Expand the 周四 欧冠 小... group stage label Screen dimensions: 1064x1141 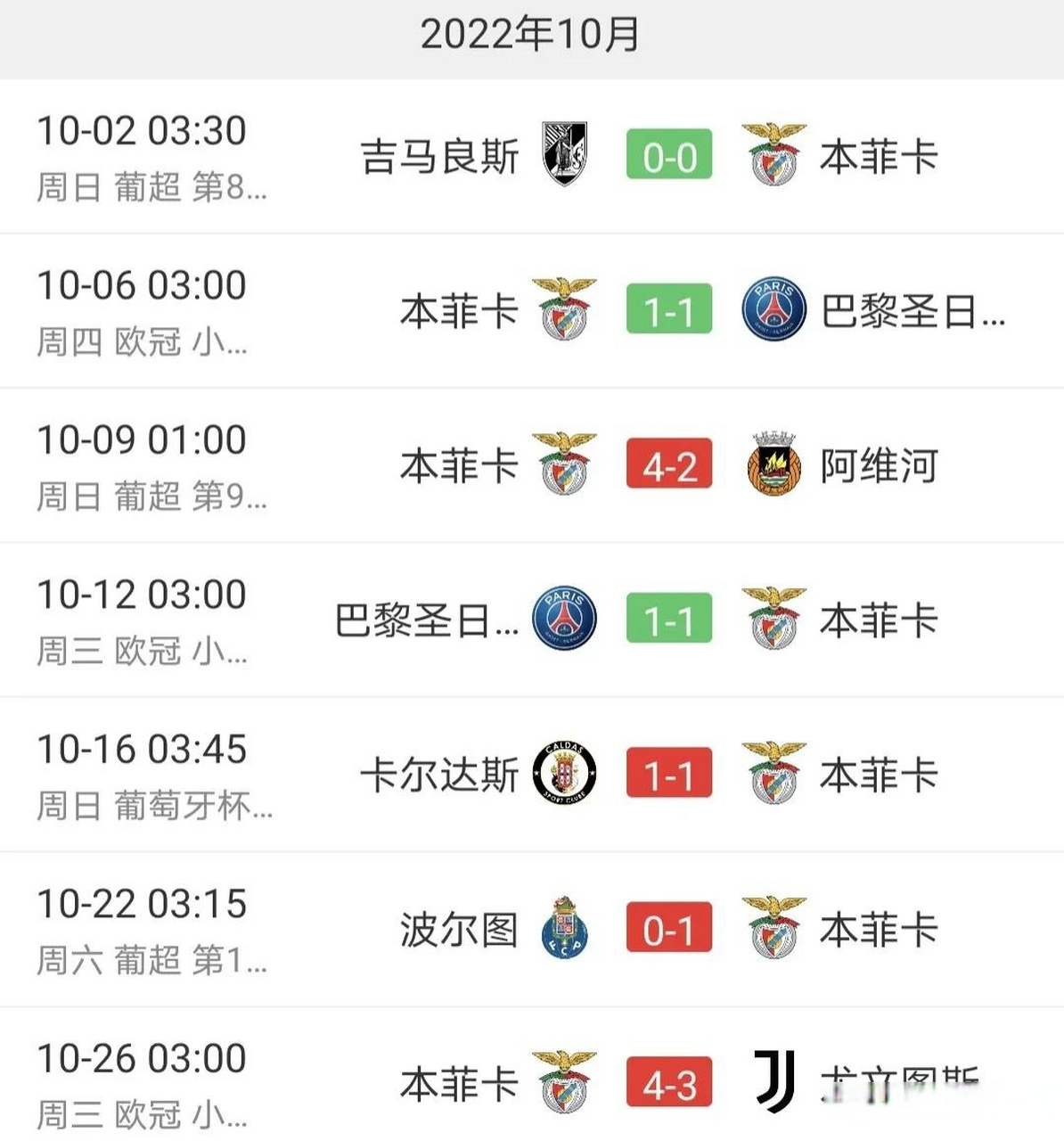point(138,341)
